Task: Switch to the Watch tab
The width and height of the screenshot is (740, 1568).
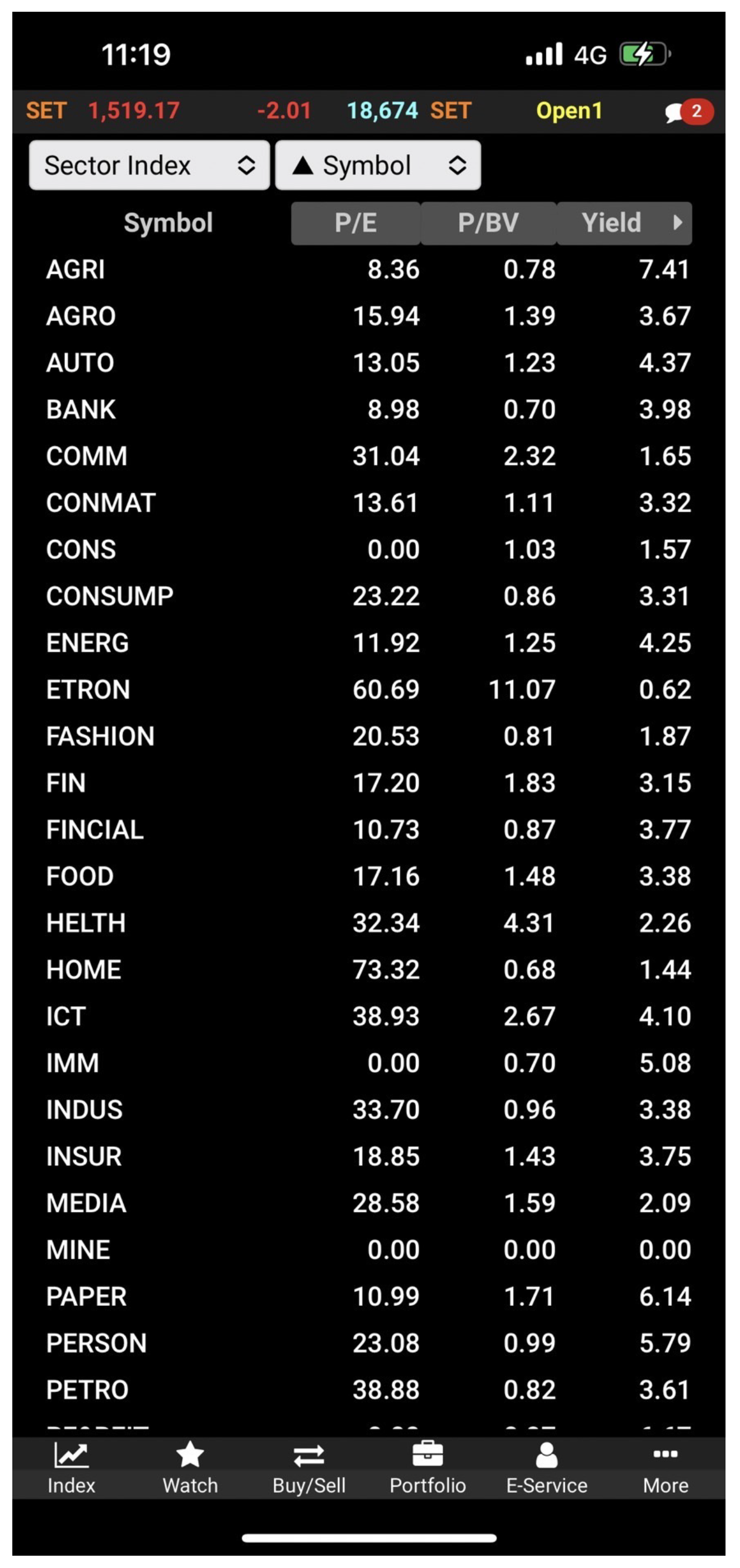Action: 190,1468
